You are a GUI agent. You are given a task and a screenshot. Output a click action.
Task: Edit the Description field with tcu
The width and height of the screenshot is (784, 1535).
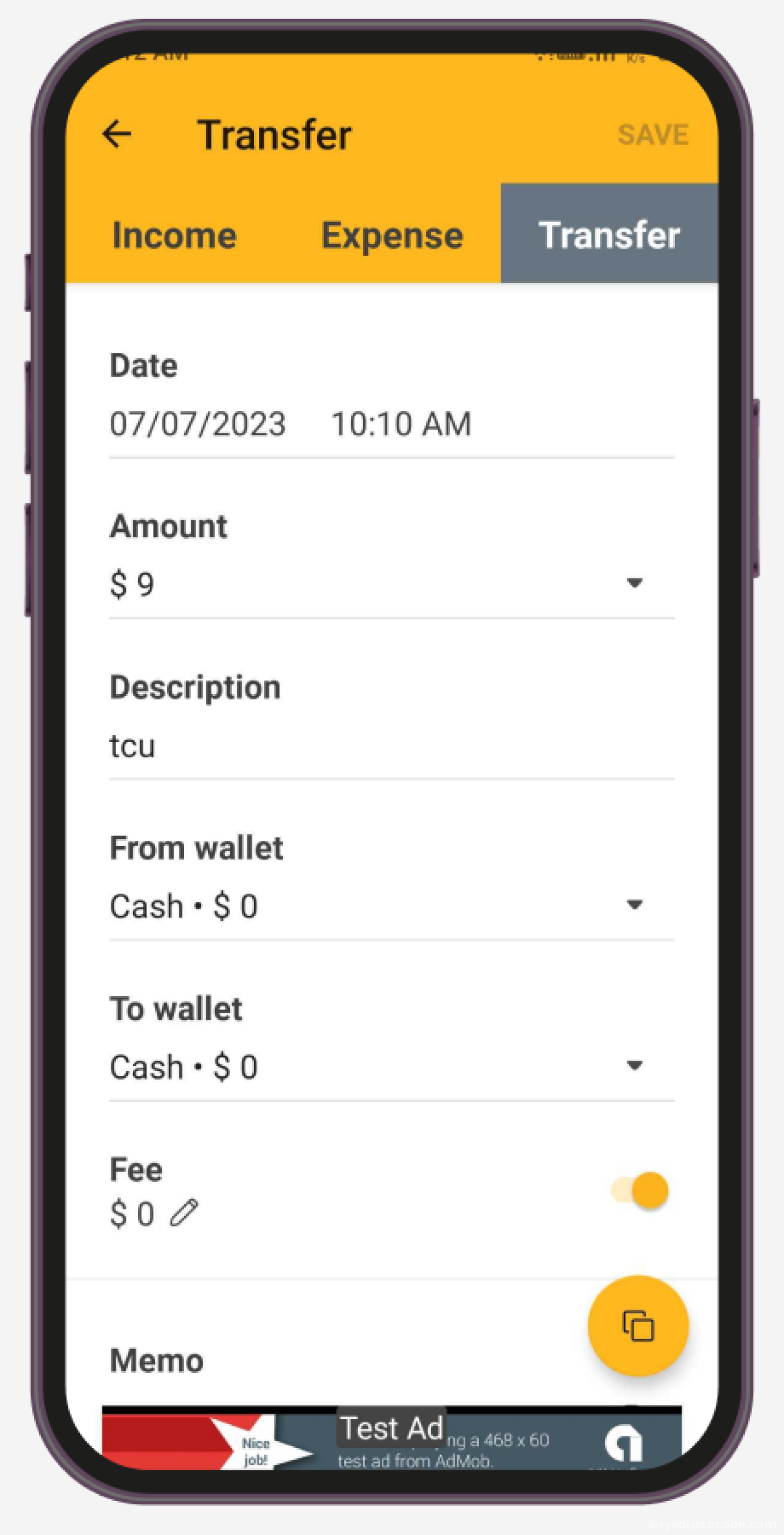pos(392,746)
